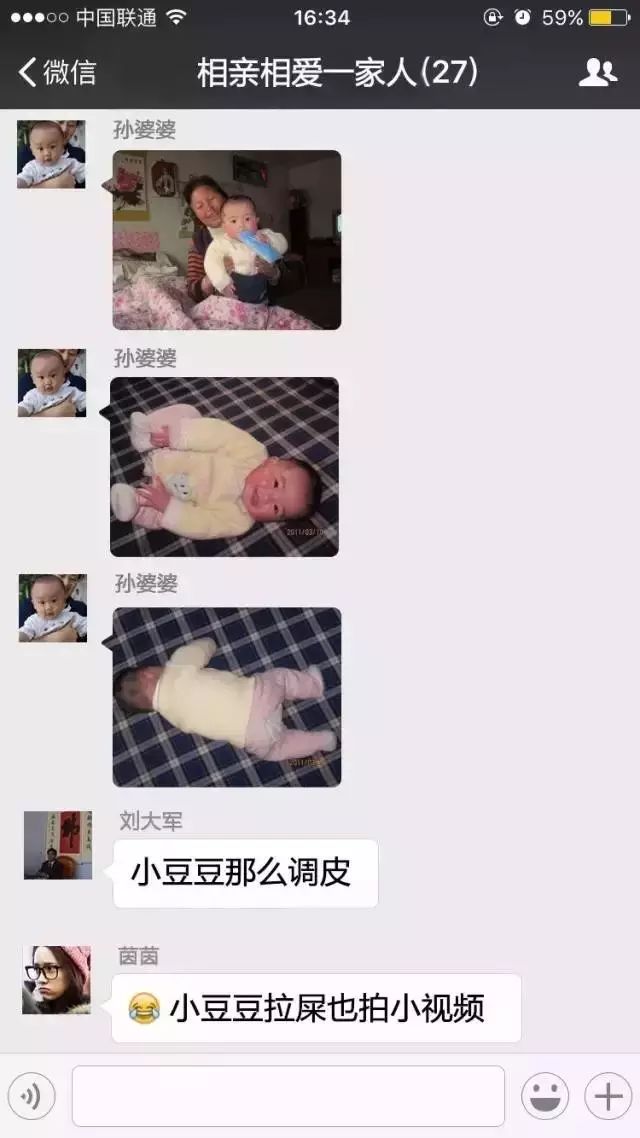
Task: Open the group members info icon
Action: [x=597, y=73]
